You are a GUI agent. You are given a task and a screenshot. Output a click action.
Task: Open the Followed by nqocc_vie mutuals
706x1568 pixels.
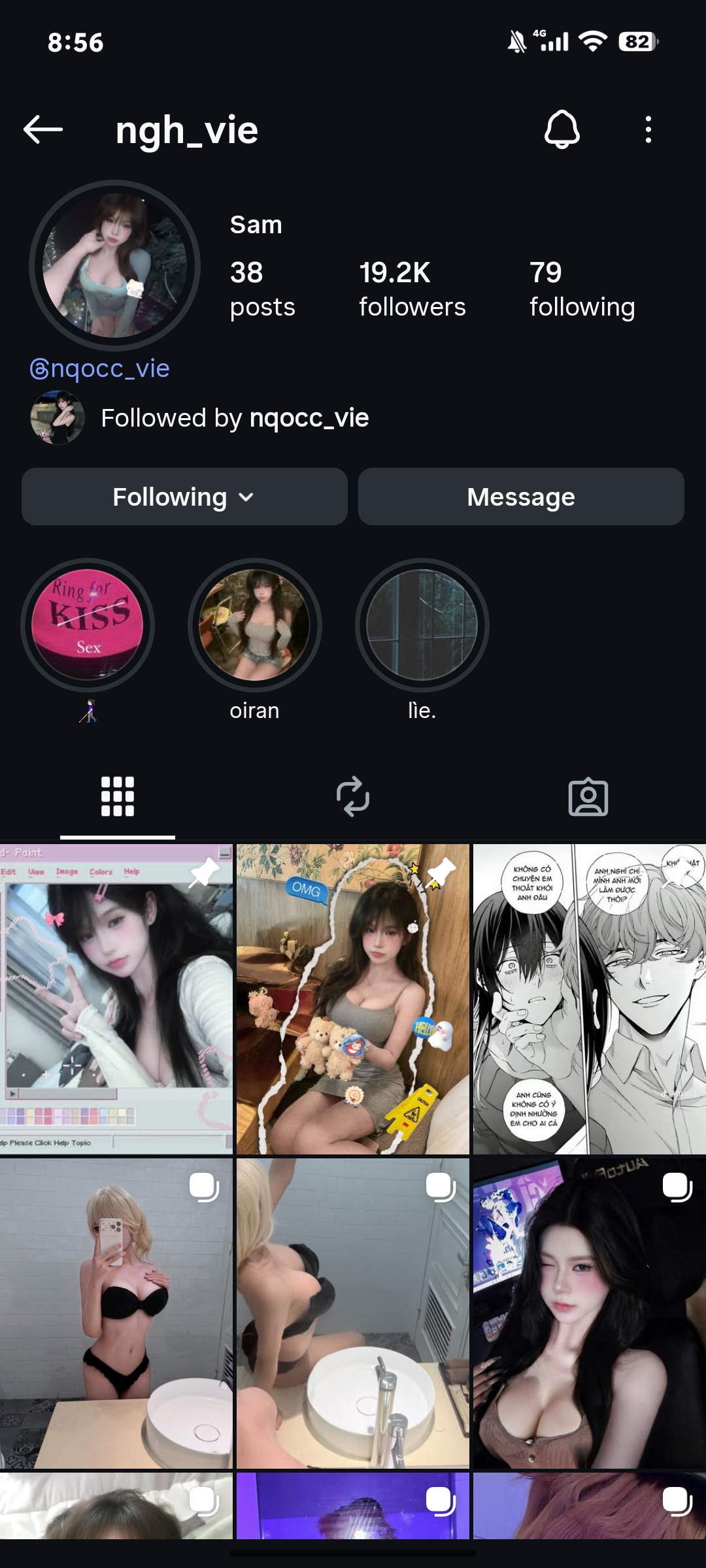coord(234,418)
